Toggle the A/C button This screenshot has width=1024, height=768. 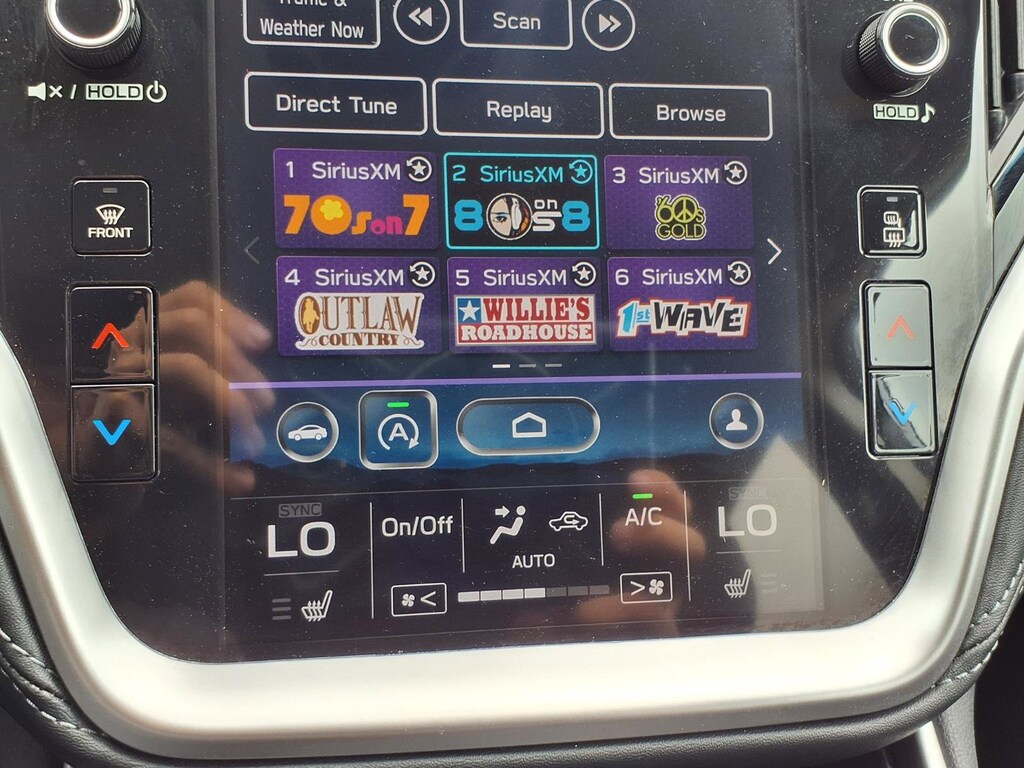click(643, 517)
